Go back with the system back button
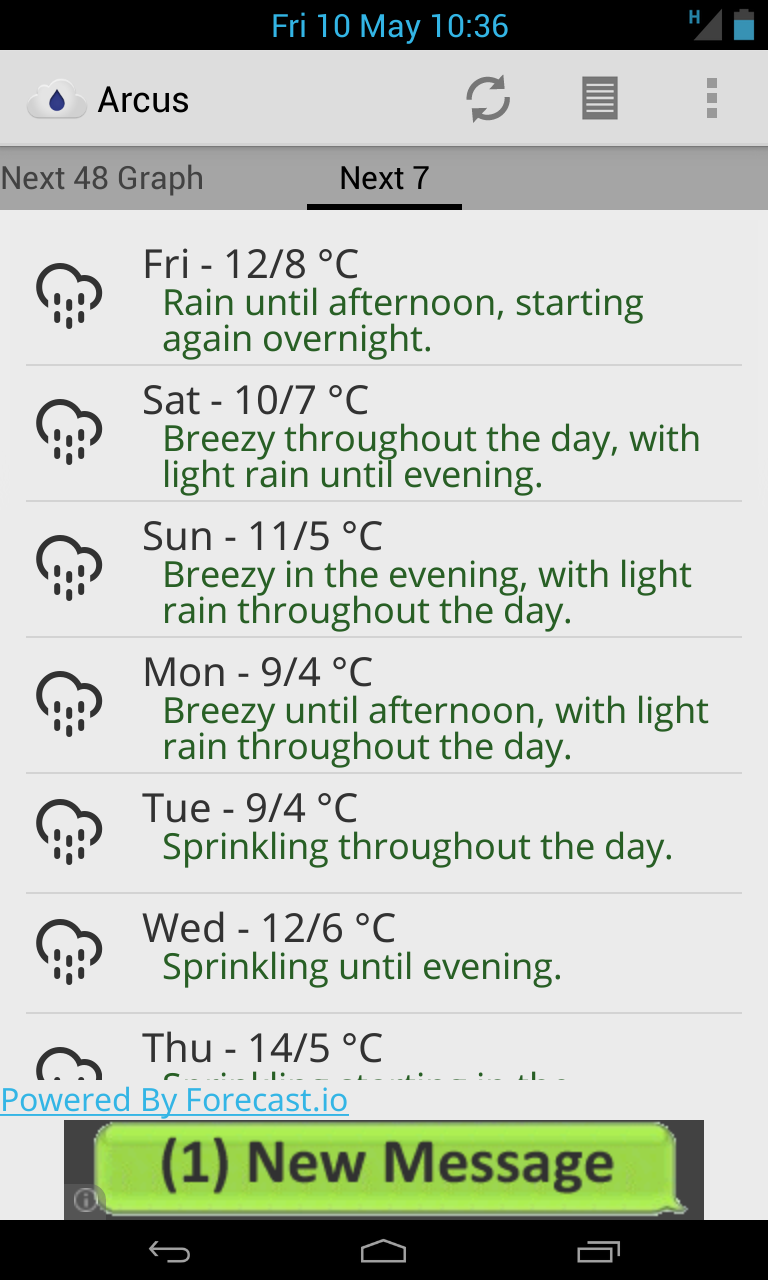Screen dimensions: 768x1280 coord(169,1251)
